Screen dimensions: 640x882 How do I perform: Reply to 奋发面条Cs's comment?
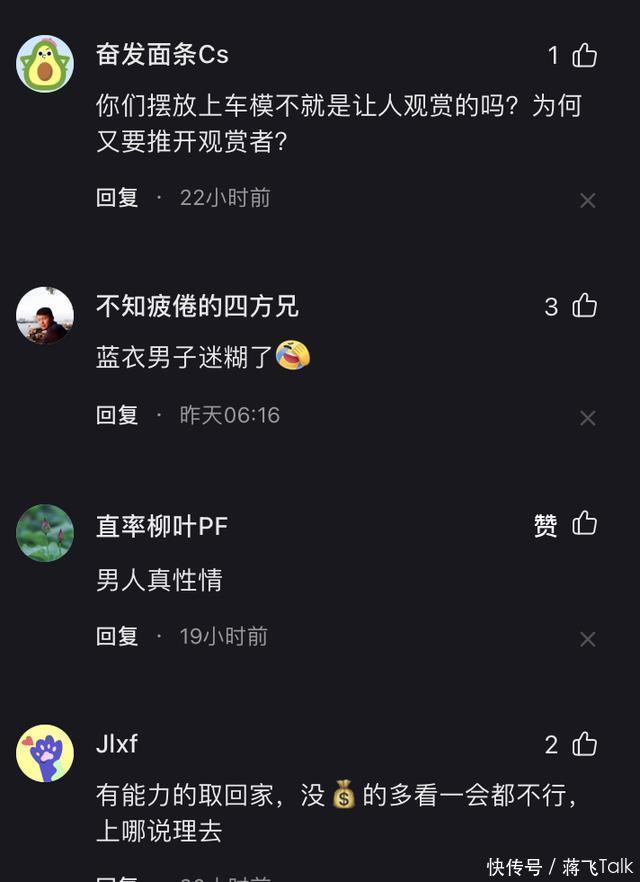pyautogui.click(x=117, y=198)
